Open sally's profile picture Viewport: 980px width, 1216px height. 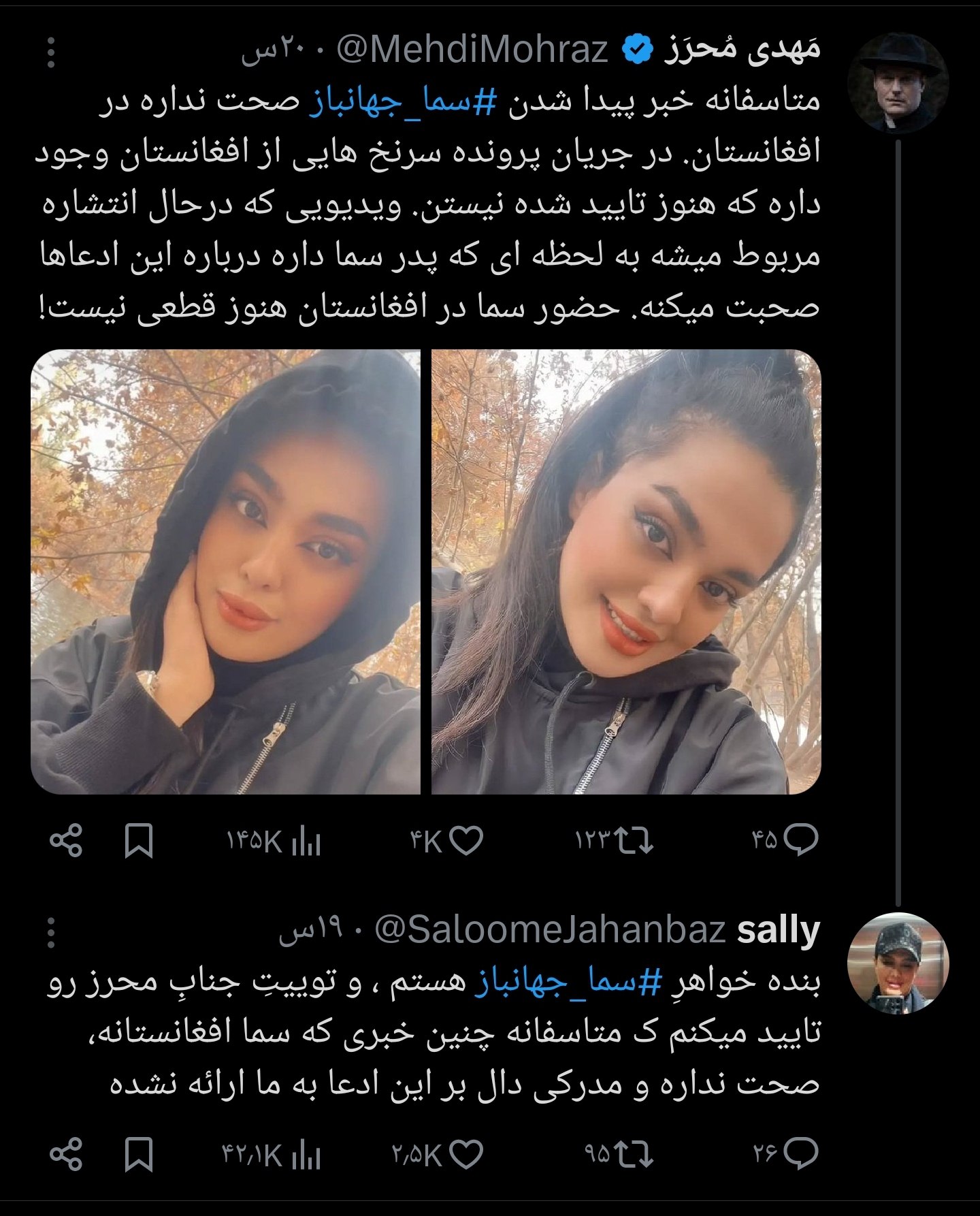(898, 963)
